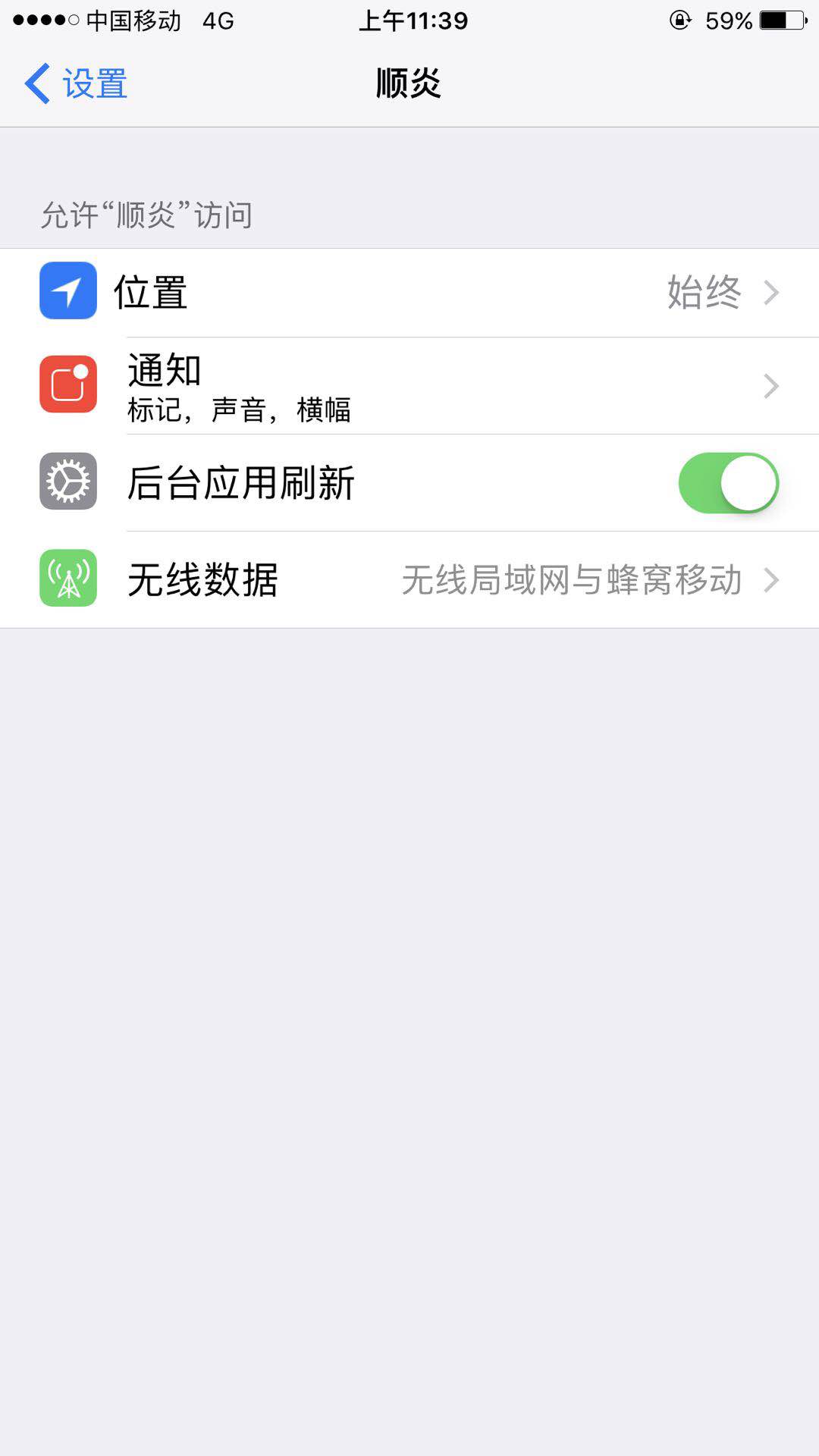The height and width of the screenshot is (1456, 819).
Task: Open the 位置 location setting
Action: (x=409, y=293)
